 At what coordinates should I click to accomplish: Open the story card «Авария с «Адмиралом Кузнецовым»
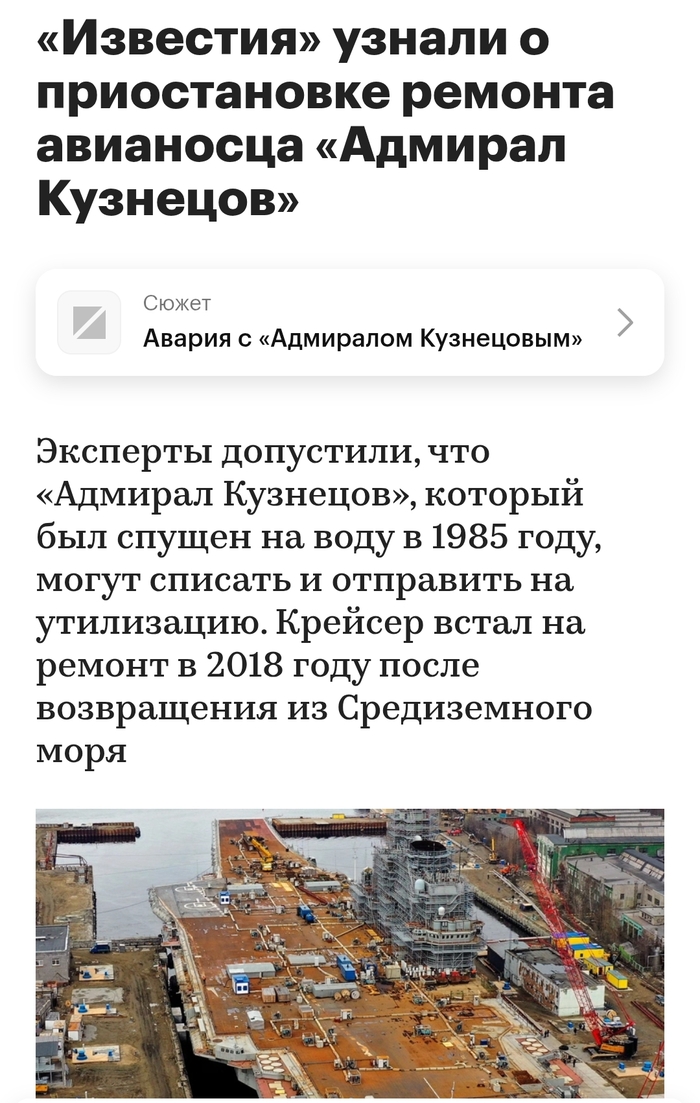[350, 322]
